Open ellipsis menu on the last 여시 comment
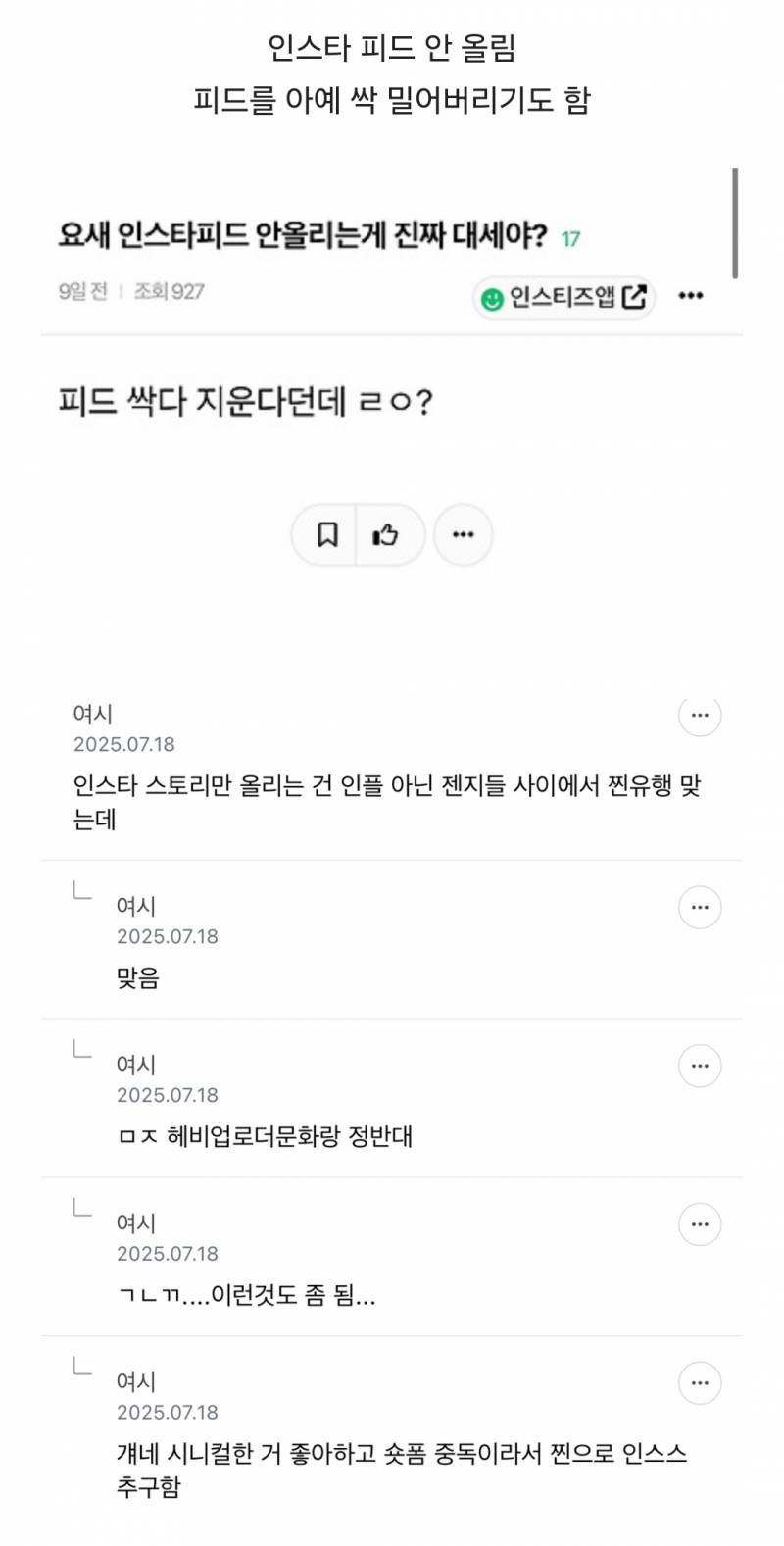Screen dimensions: 784x1546 (700, 1383)
